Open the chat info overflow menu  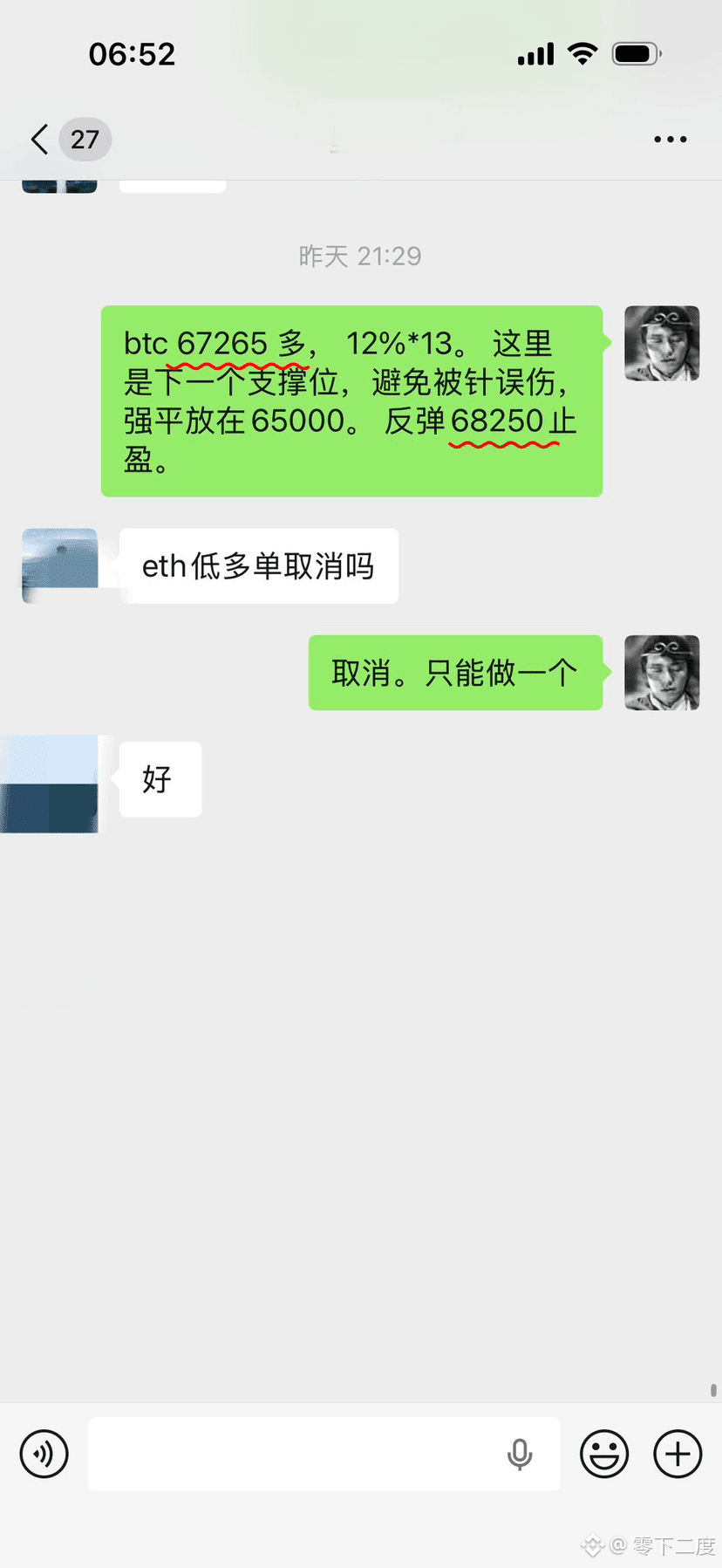point(670,140)
